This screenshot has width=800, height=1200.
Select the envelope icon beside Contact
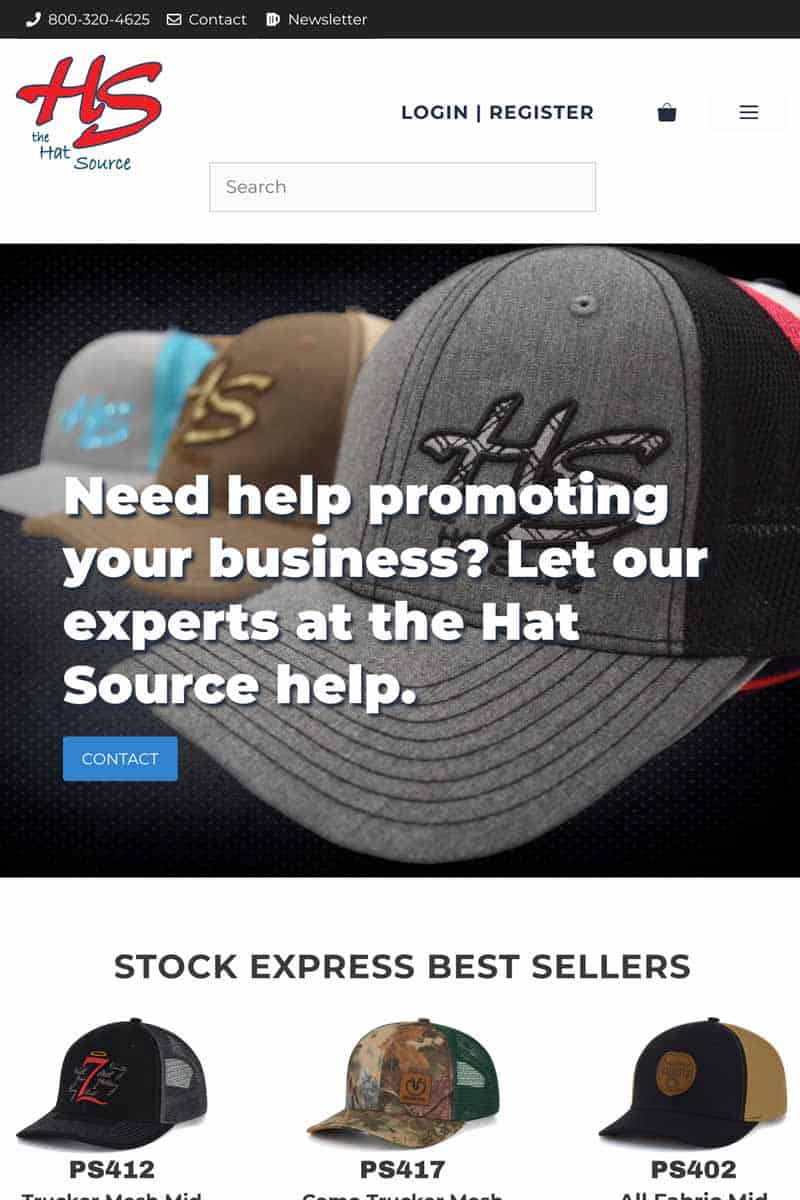pyautogui.click(x=174, y=18)
